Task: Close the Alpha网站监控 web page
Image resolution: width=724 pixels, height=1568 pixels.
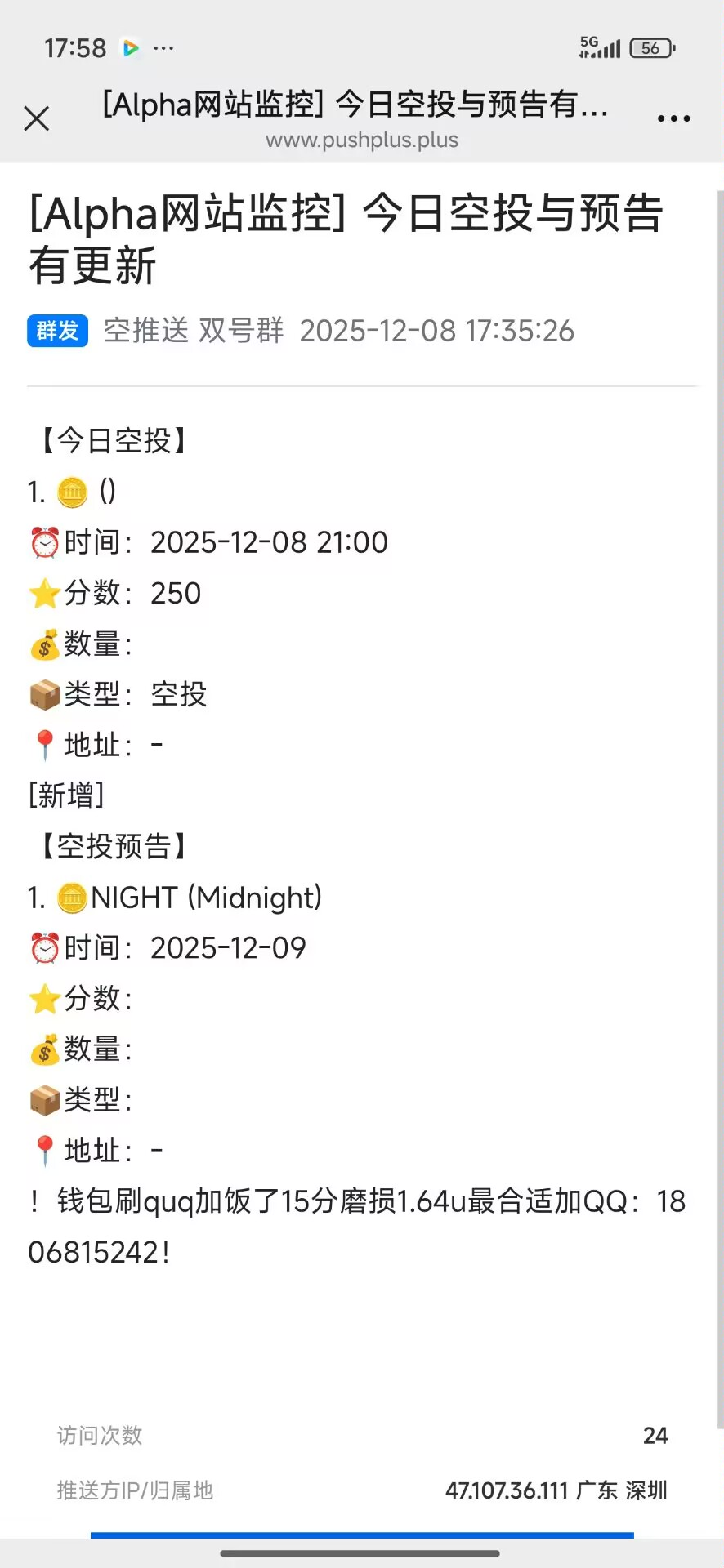Action: pos(37,118)
